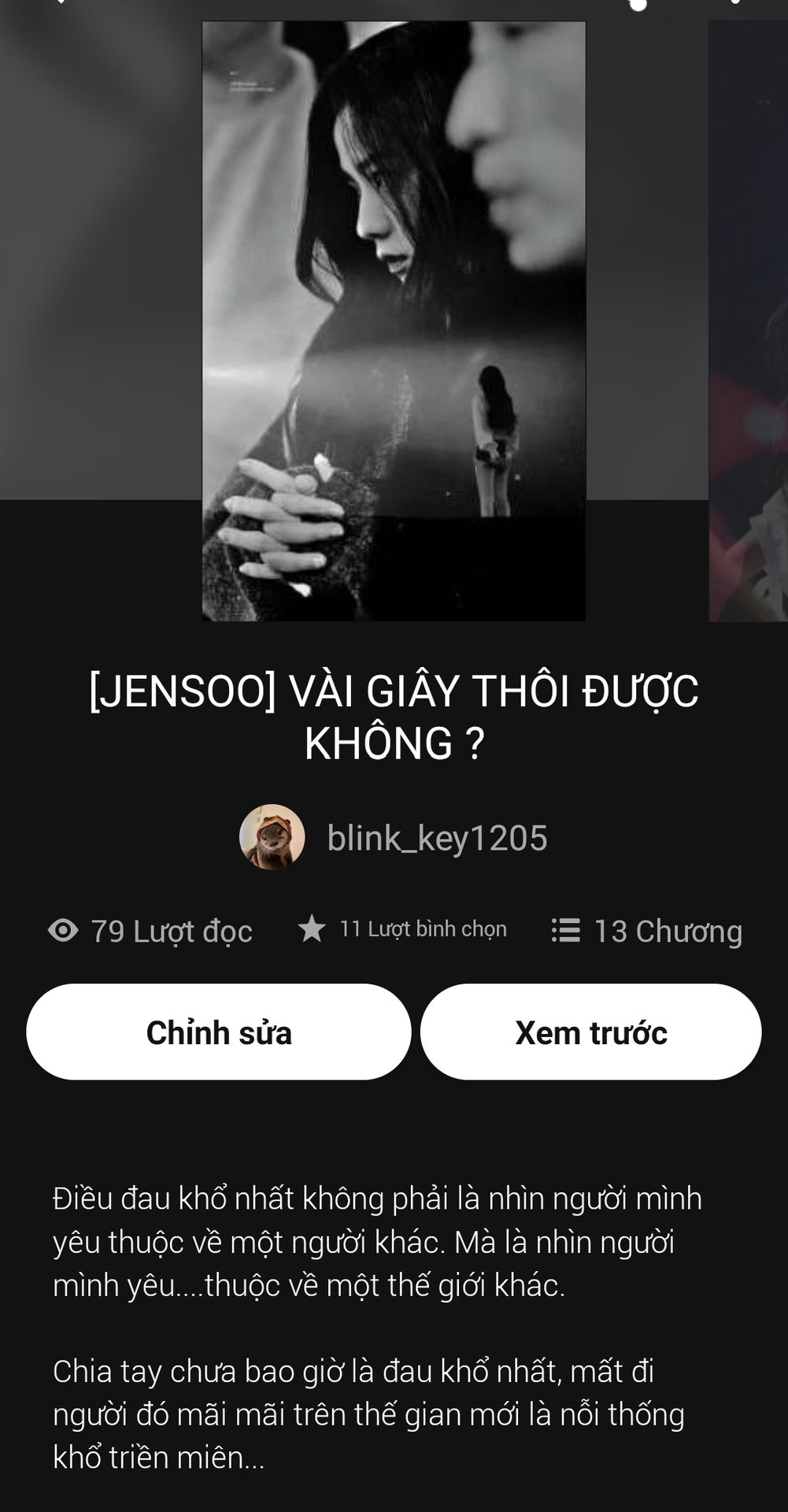Open author profile blink_key1205
This screenshot has height=1512, width=788.
pos(435,838)
